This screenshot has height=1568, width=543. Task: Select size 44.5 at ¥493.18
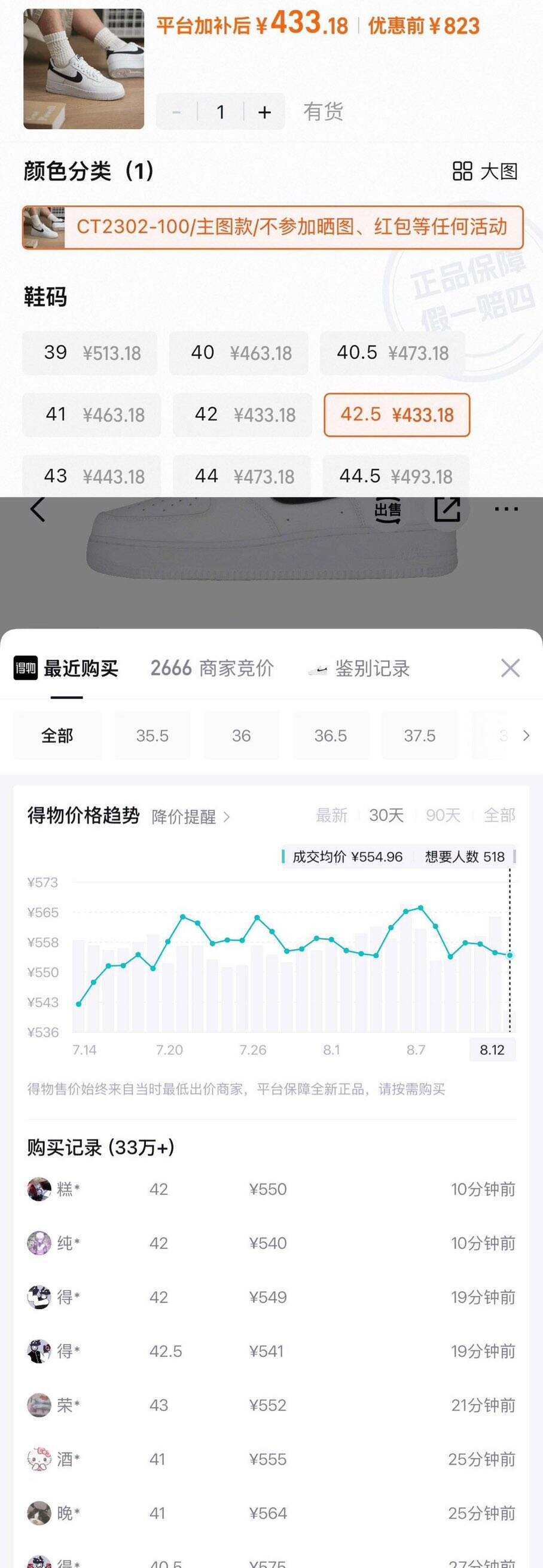396,476
